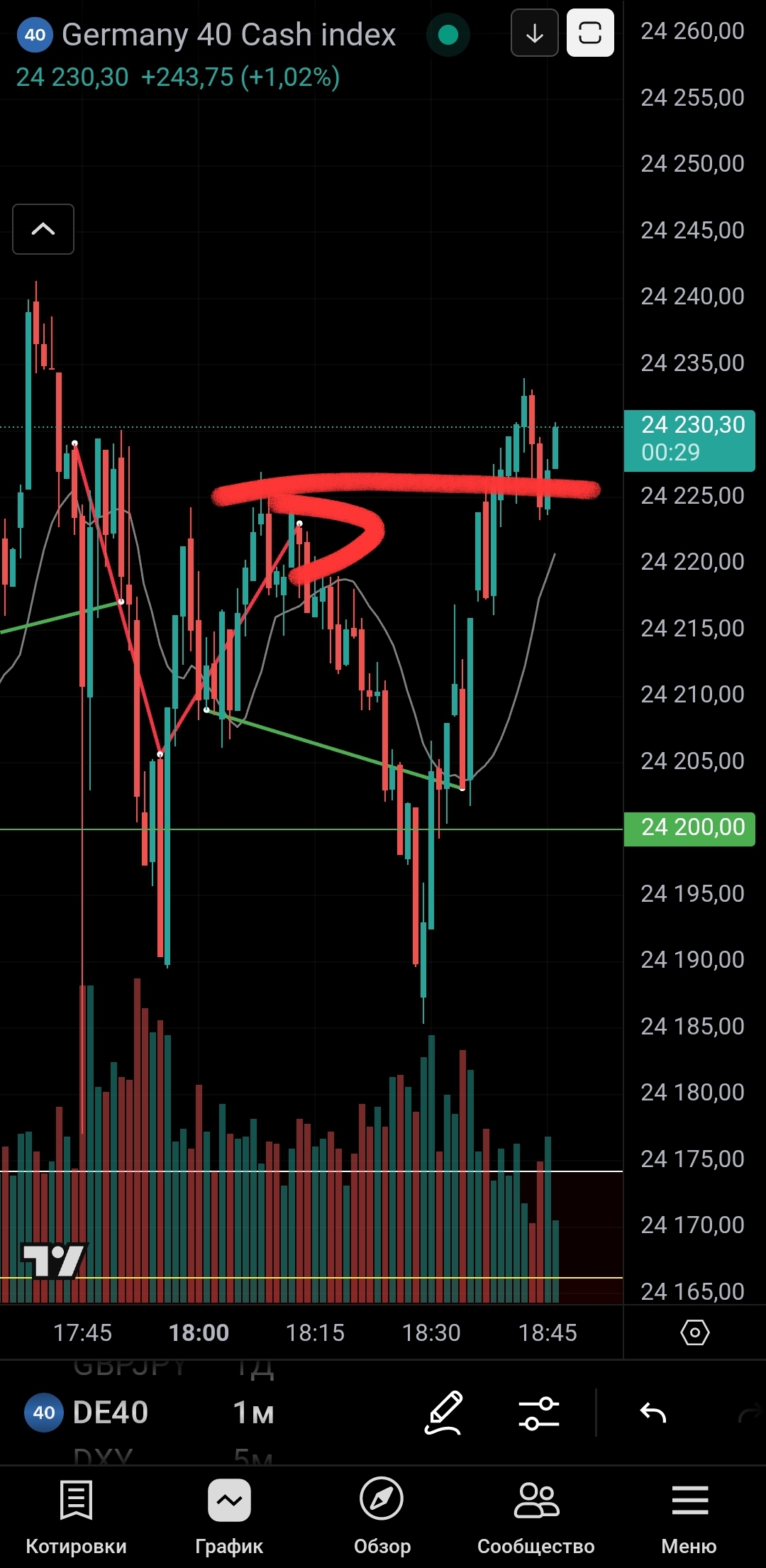Undo the last drawing action
Viewport: 766px width, 1568px height.
[x=653, y=1413]
